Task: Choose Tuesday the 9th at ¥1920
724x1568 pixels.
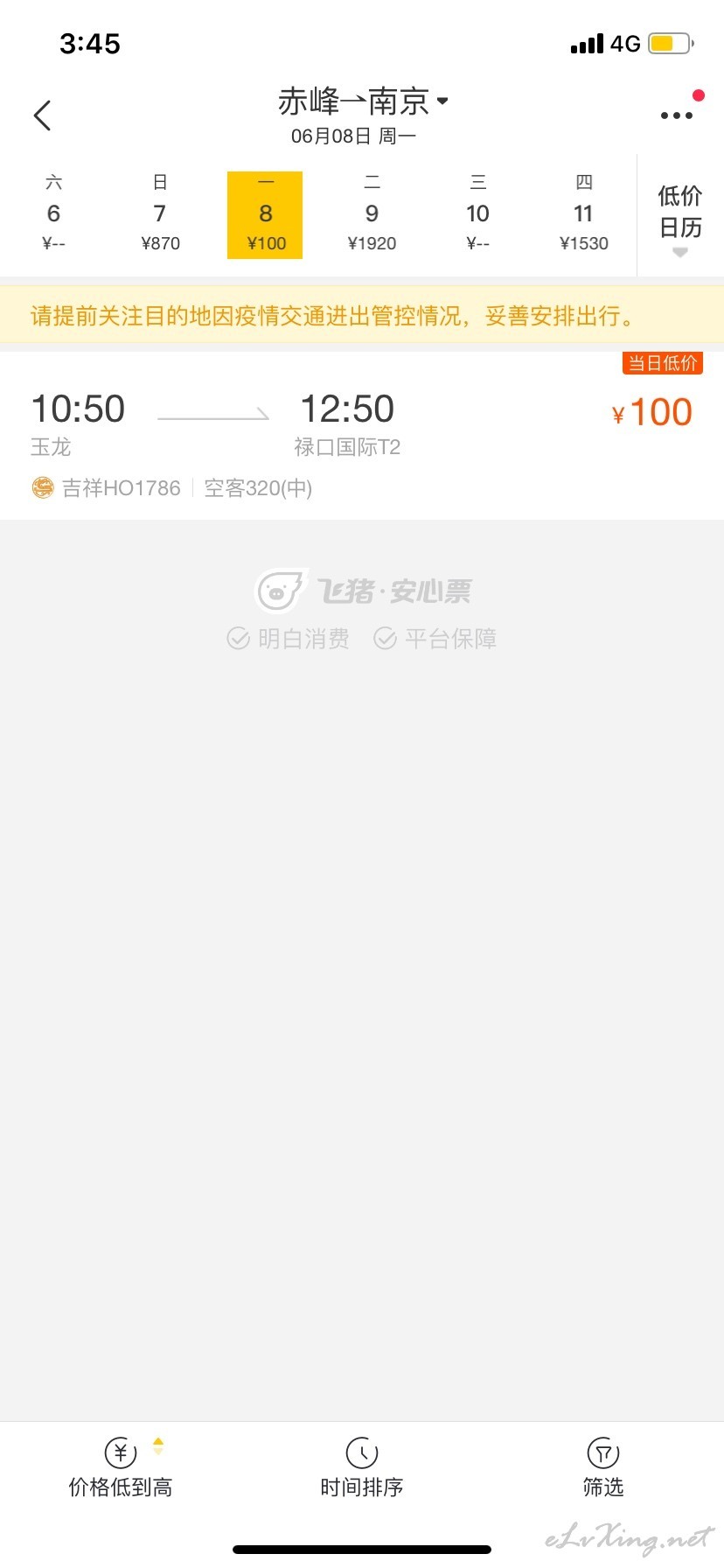Action: coord(372,213)
